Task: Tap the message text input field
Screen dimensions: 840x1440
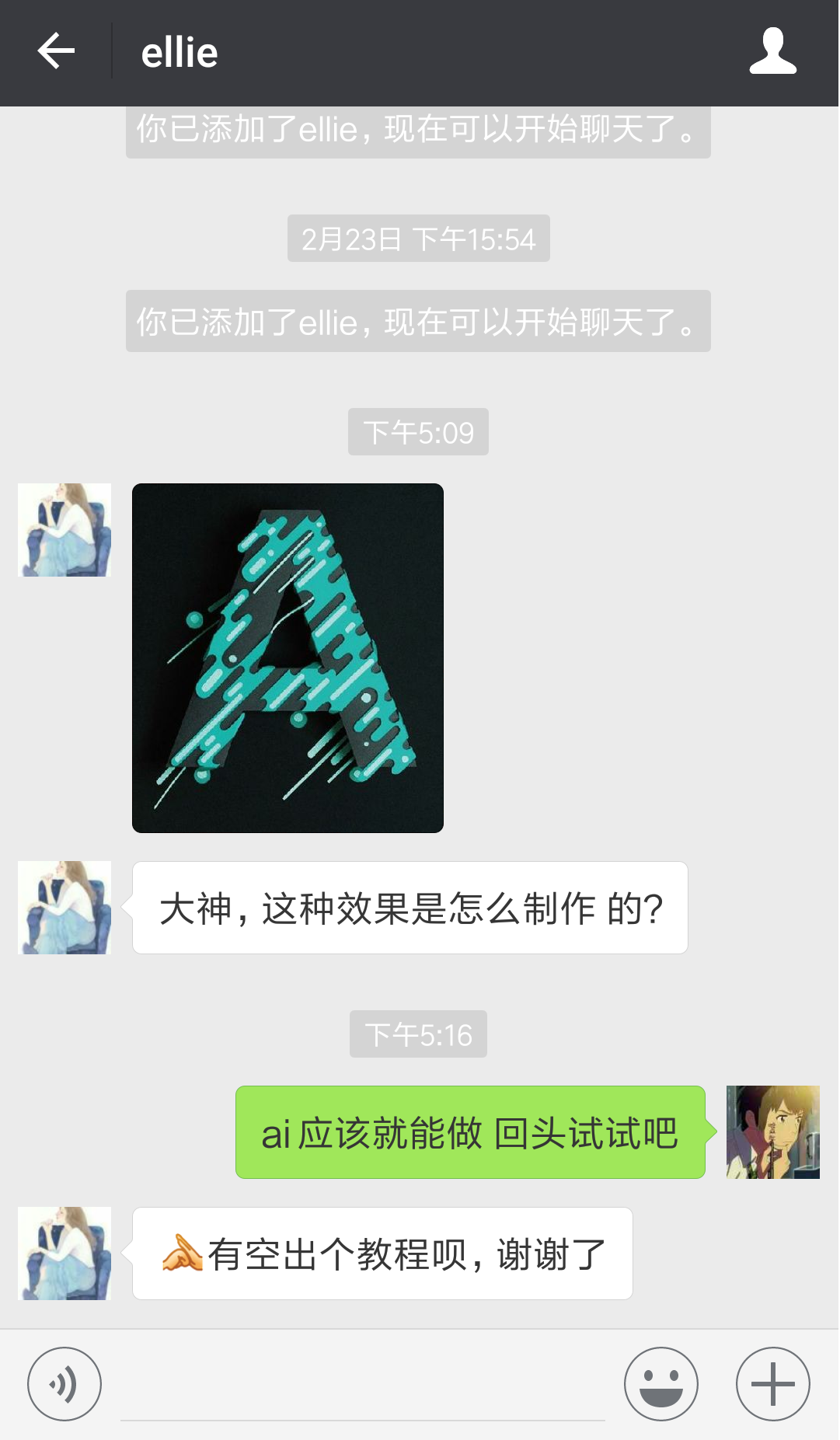Action: tap(363, 1385)
